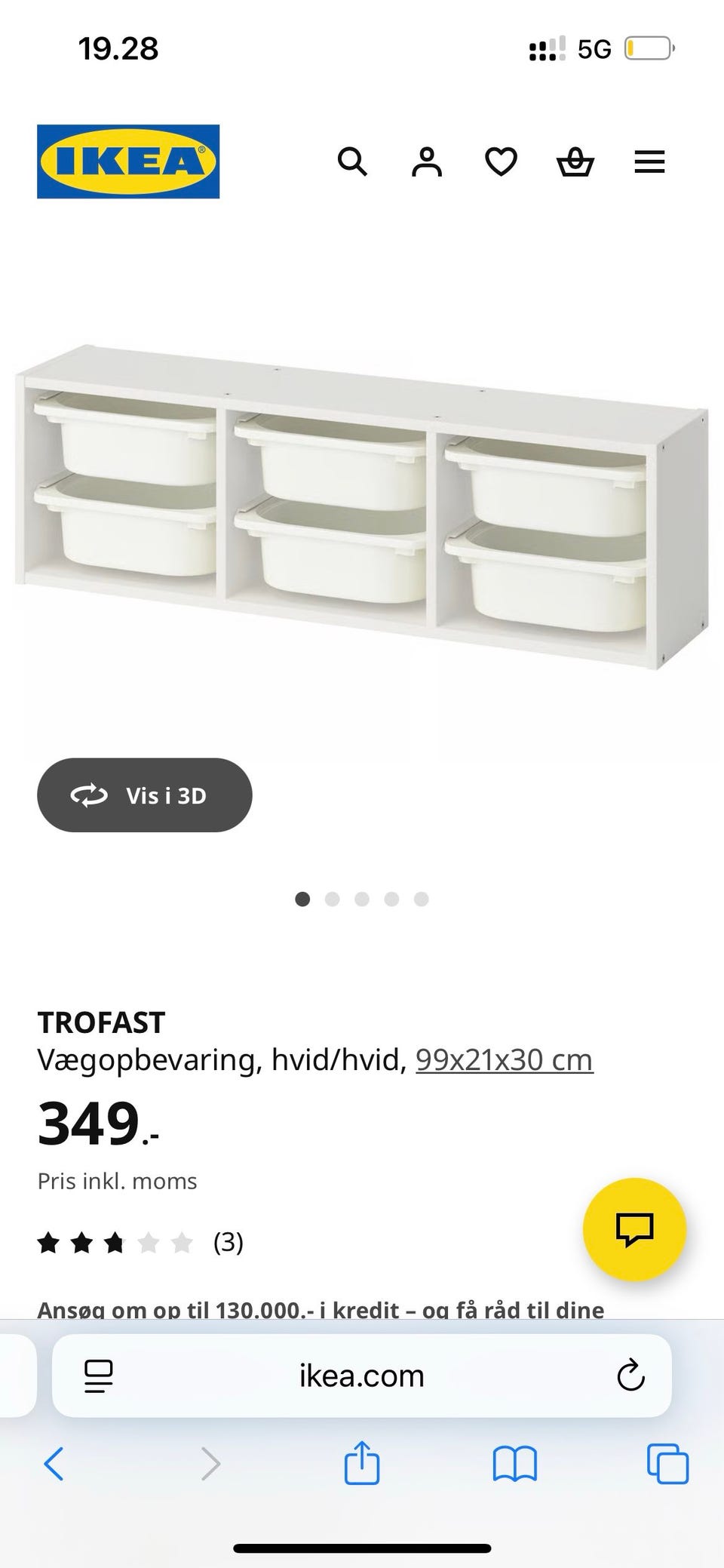Select the second image page dot

click(x=332, y=899)
